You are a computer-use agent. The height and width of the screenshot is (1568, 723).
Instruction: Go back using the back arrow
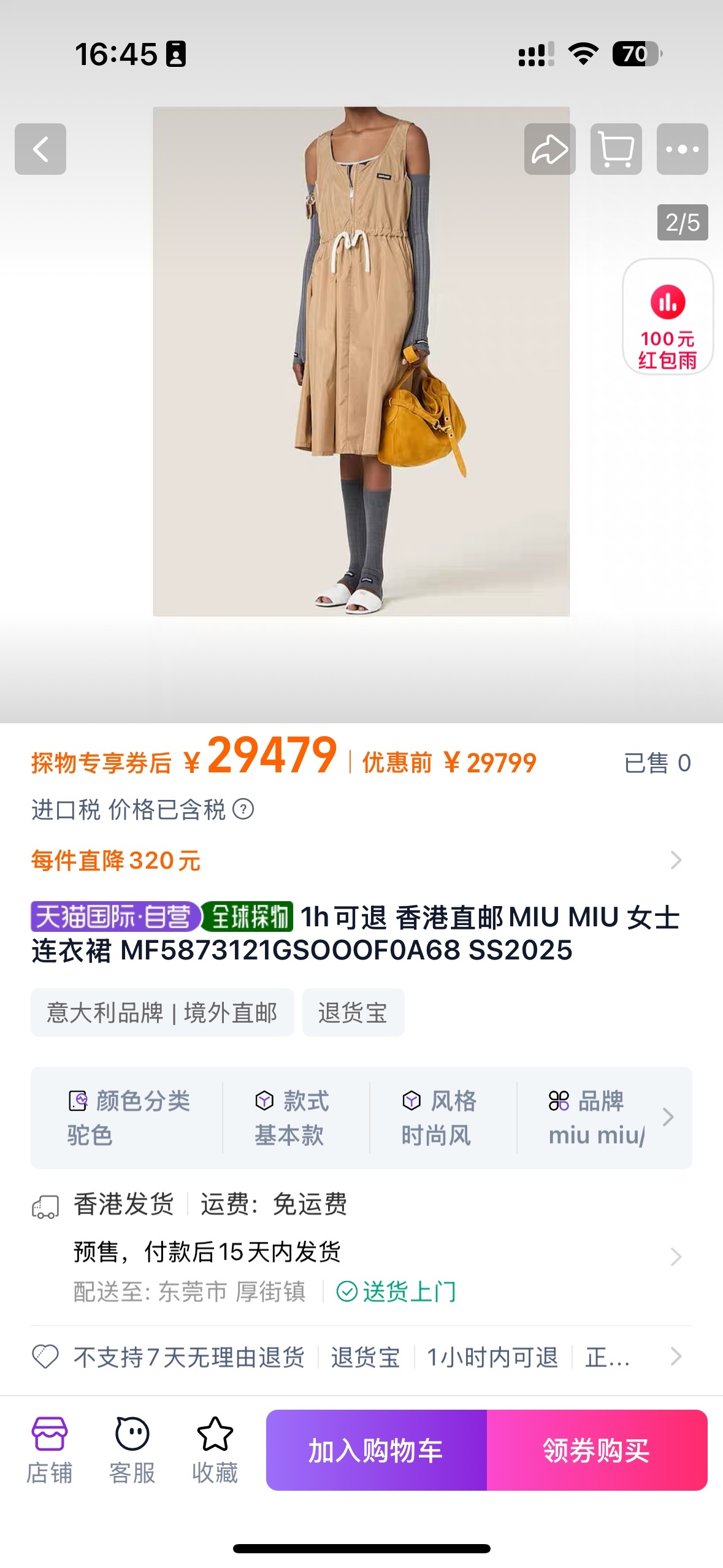tap(40, 149)
